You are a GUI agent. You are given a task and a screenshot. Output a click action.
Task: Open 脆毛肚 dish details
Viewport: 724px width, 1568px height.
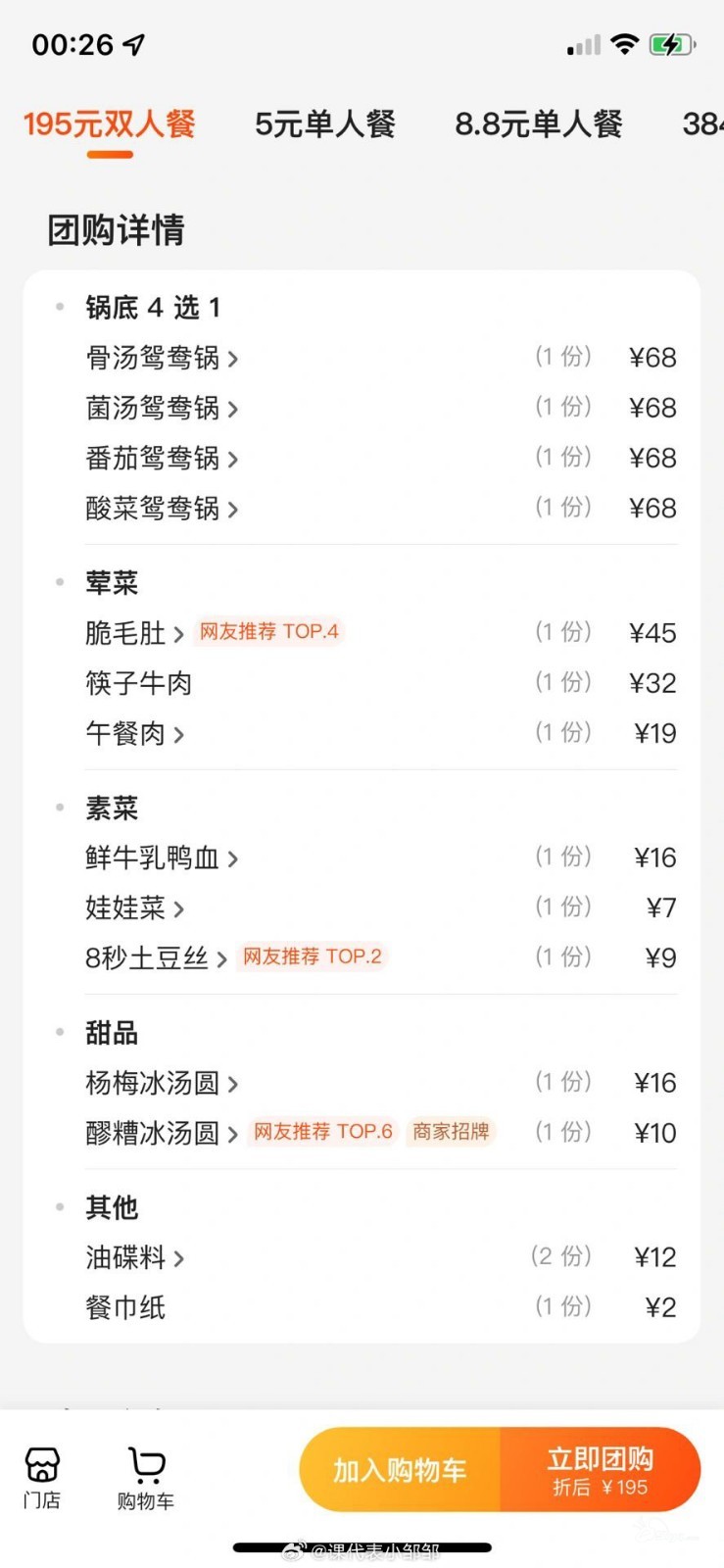coord(134,633)
